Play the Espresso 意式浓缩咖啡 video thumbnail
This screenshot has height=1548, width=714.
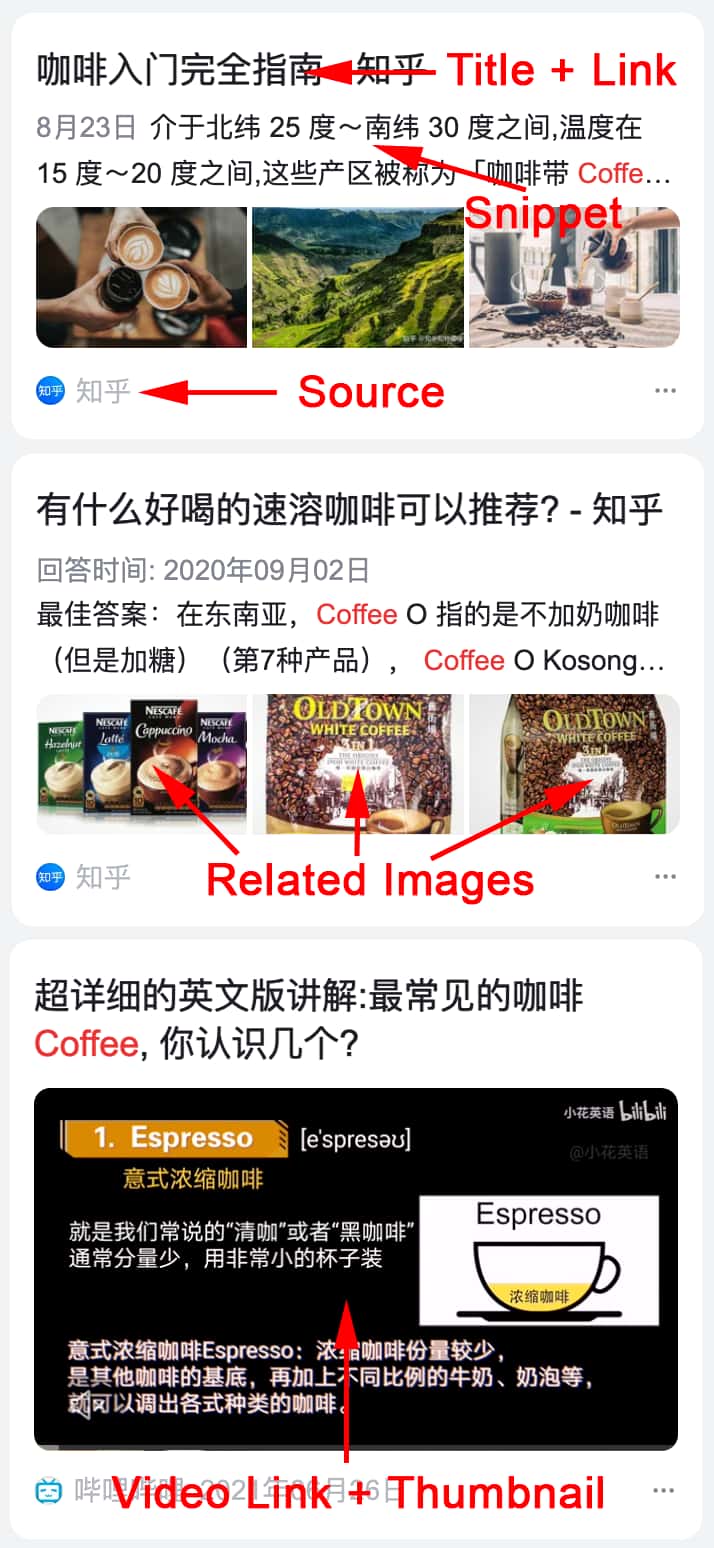click(356, 1268)
